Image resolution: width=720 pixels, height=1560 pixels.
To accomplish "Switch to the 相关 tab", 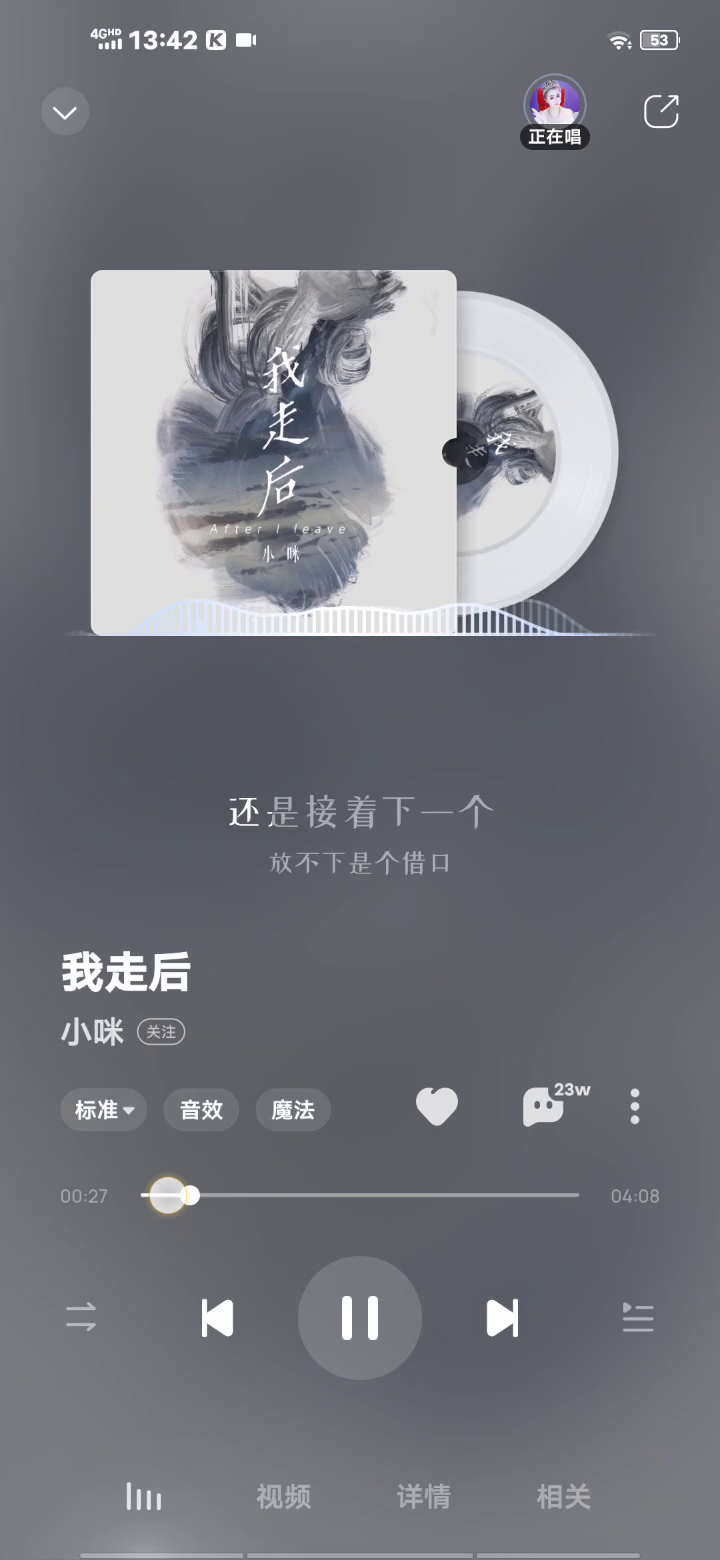I will pos(564,1497).
